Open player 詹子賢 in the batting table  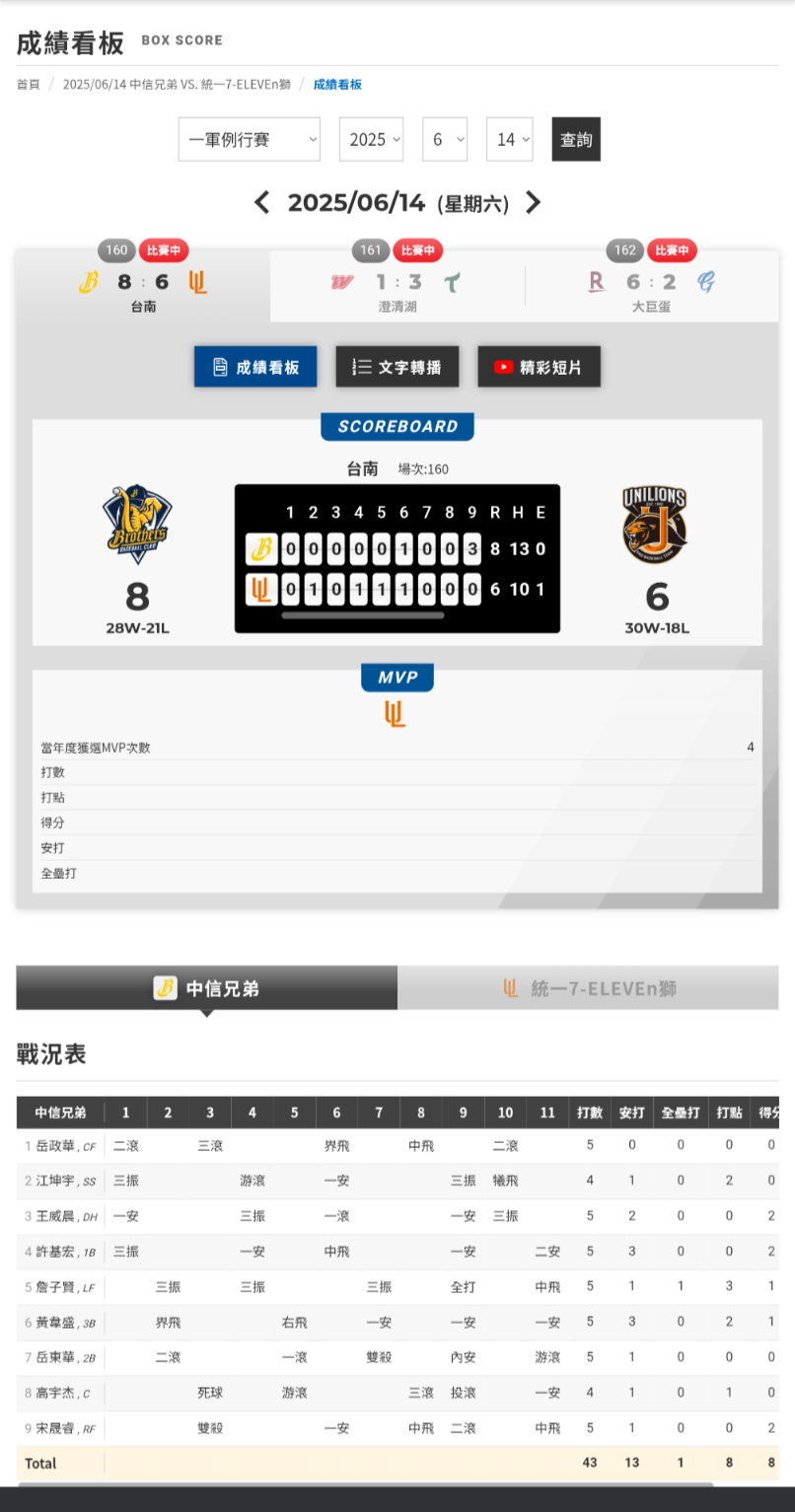56,1286
